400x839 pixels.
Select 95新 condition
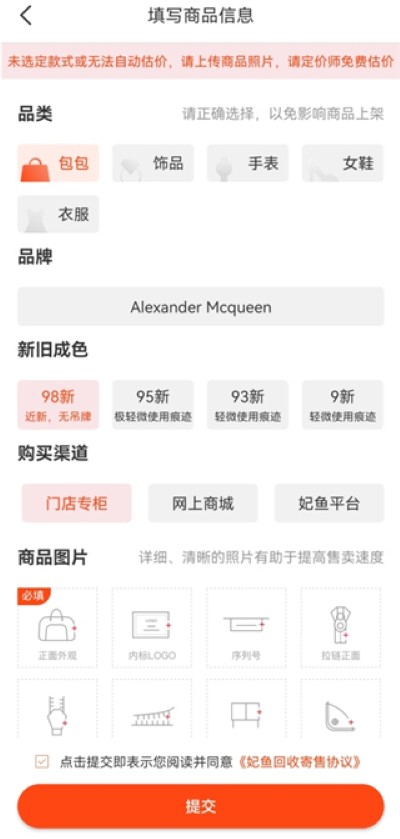click(153, 405)
